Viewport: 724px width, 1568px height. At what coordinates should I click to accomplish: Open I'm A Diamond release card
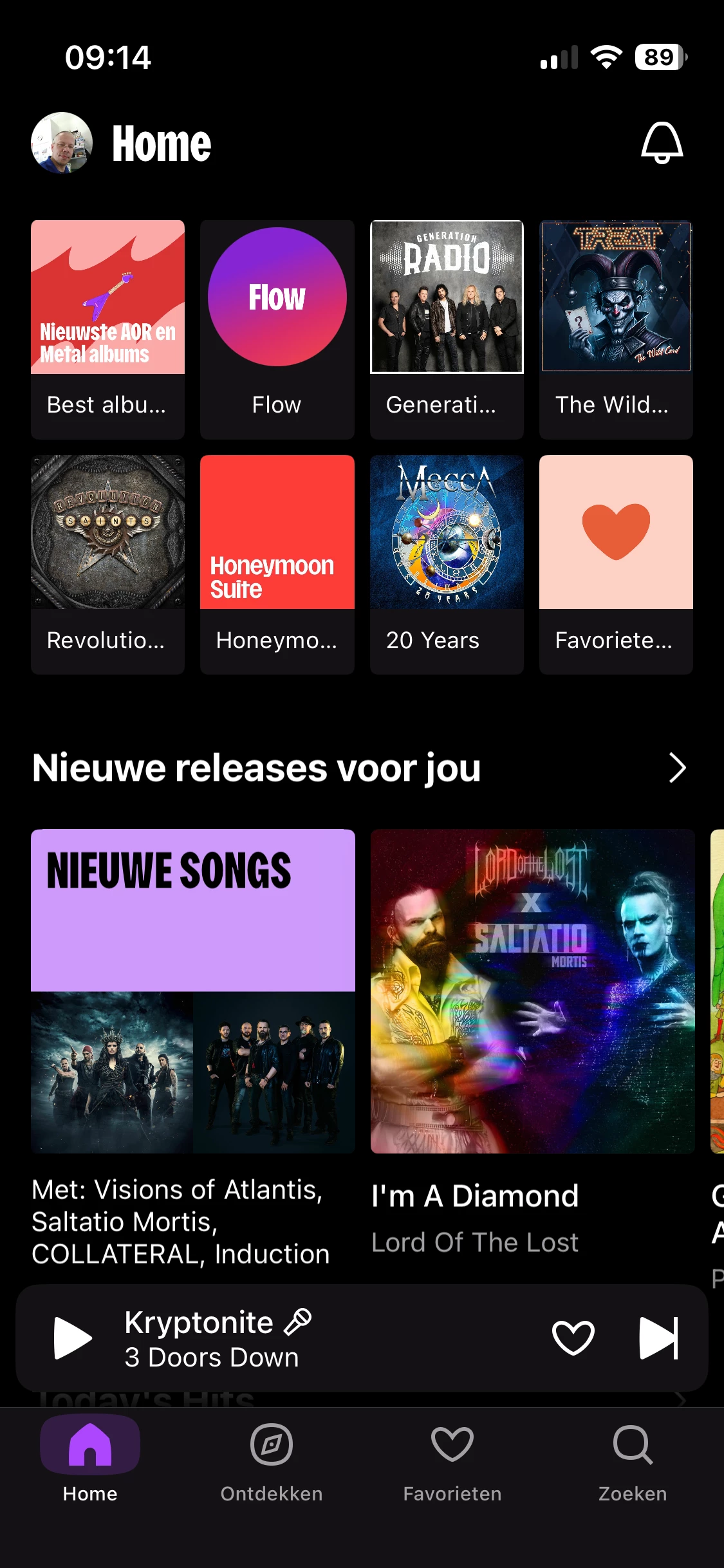click(x=532, y=991)
